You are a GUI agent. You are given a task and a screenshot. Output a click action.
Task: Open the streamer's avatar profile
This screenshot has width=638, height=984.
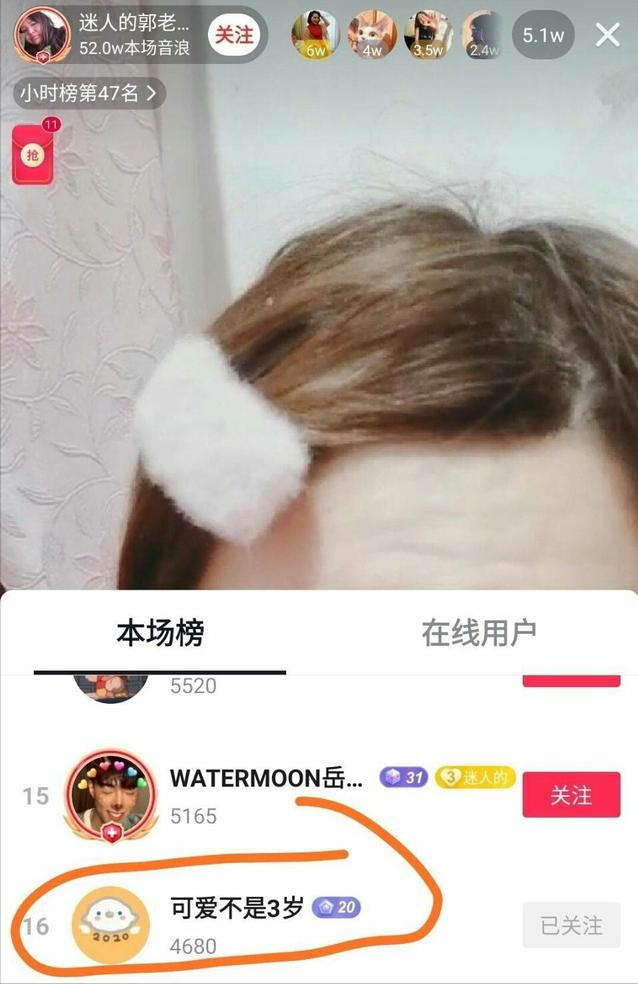click(x=41, y=33)
